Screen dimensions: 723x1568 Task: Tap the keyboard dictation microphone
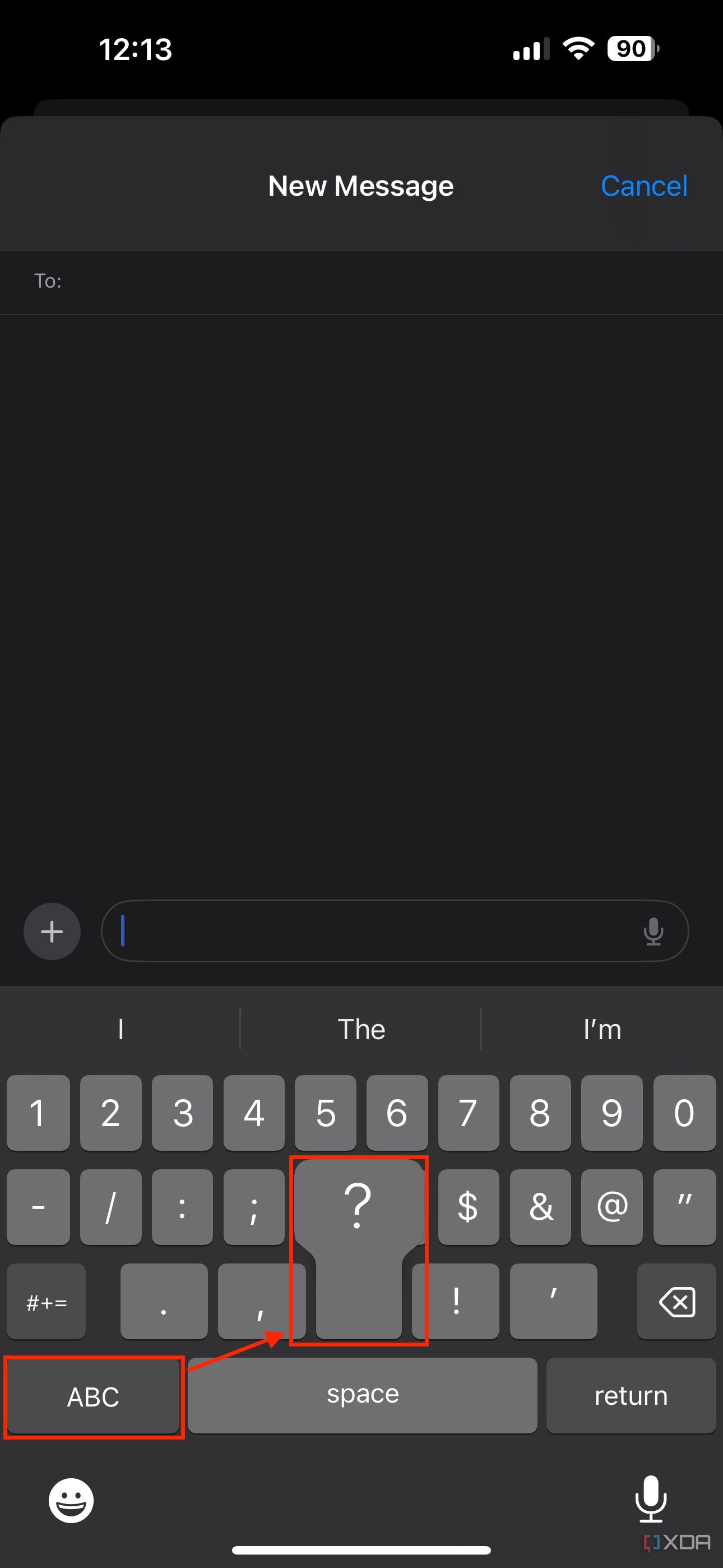click(x=651, y=1498)
